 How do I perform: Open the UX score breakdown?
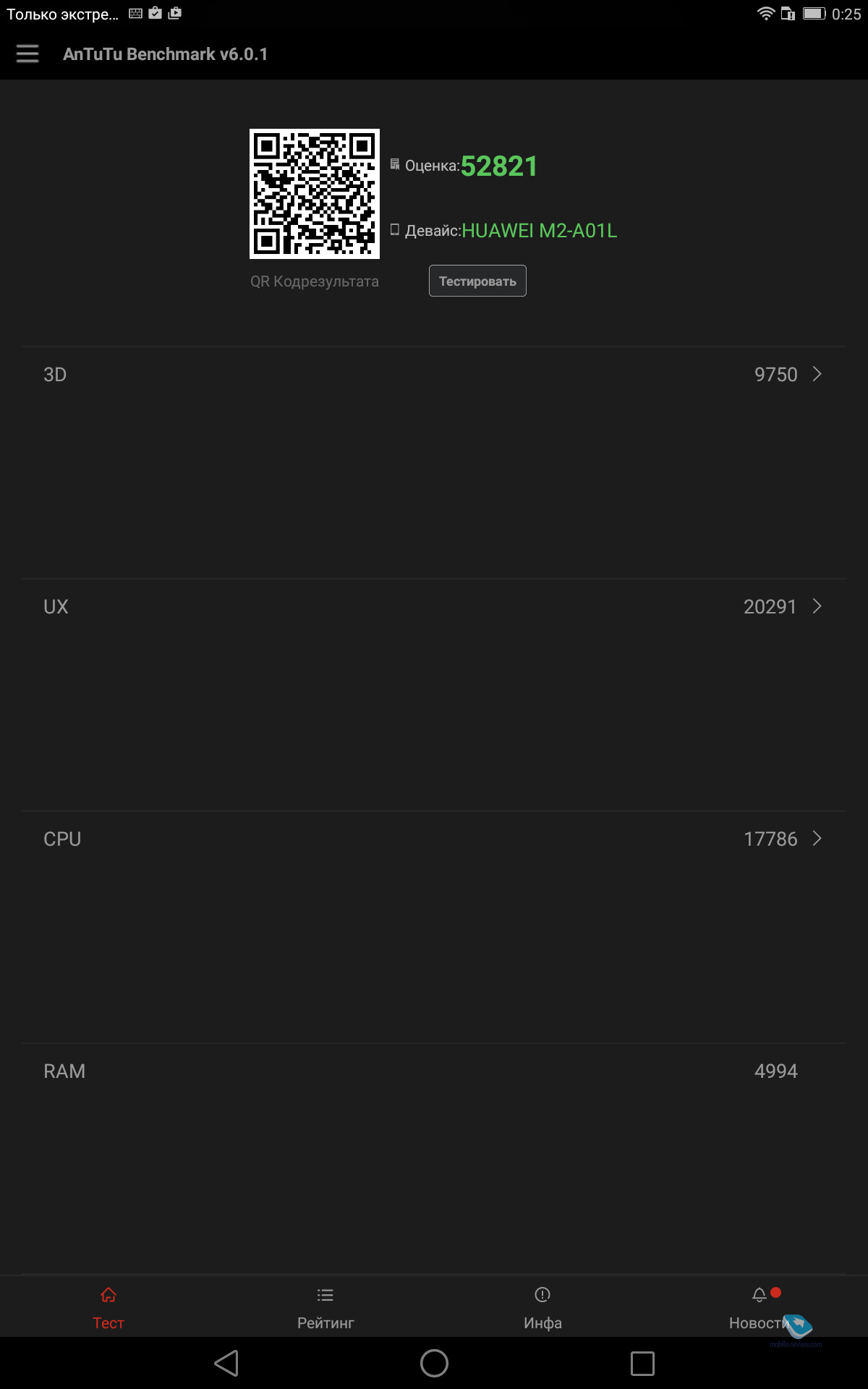coord(434,607)
